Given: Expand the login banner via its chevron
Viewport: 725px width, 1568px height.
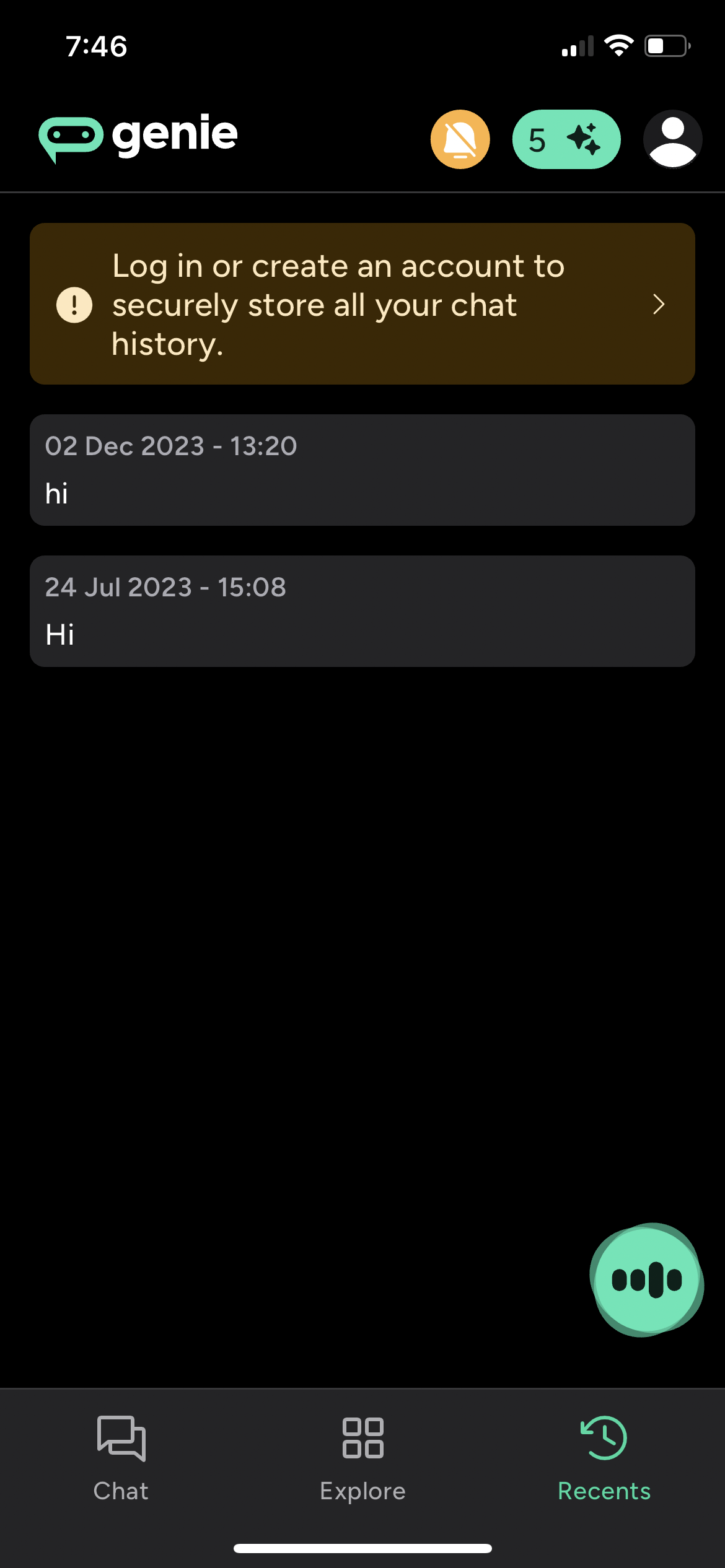Looking at the screenshot, I should [x=659, y=304].
